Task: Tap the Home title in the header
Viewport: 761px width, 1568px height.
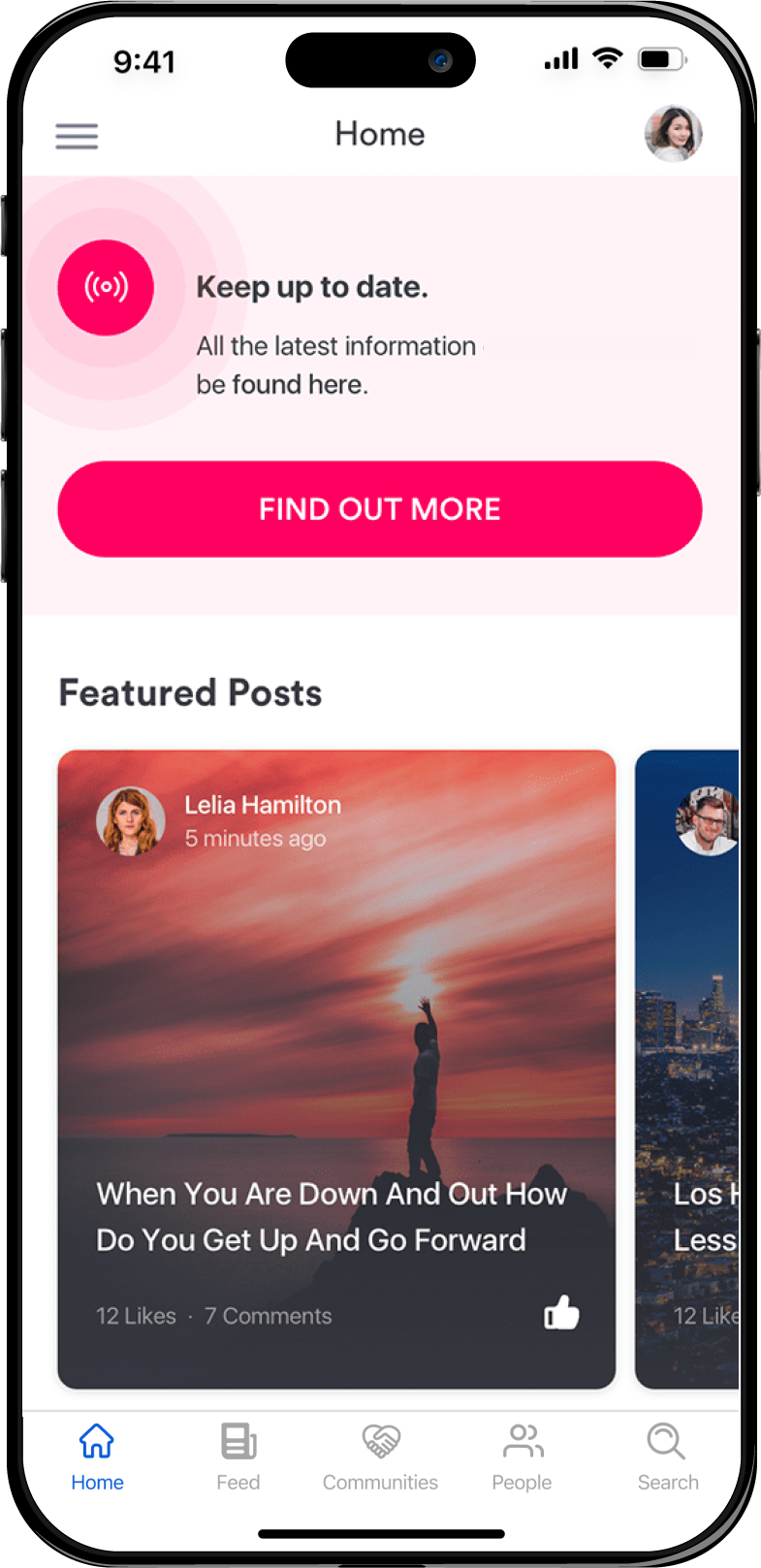Action: click(380, 133)
